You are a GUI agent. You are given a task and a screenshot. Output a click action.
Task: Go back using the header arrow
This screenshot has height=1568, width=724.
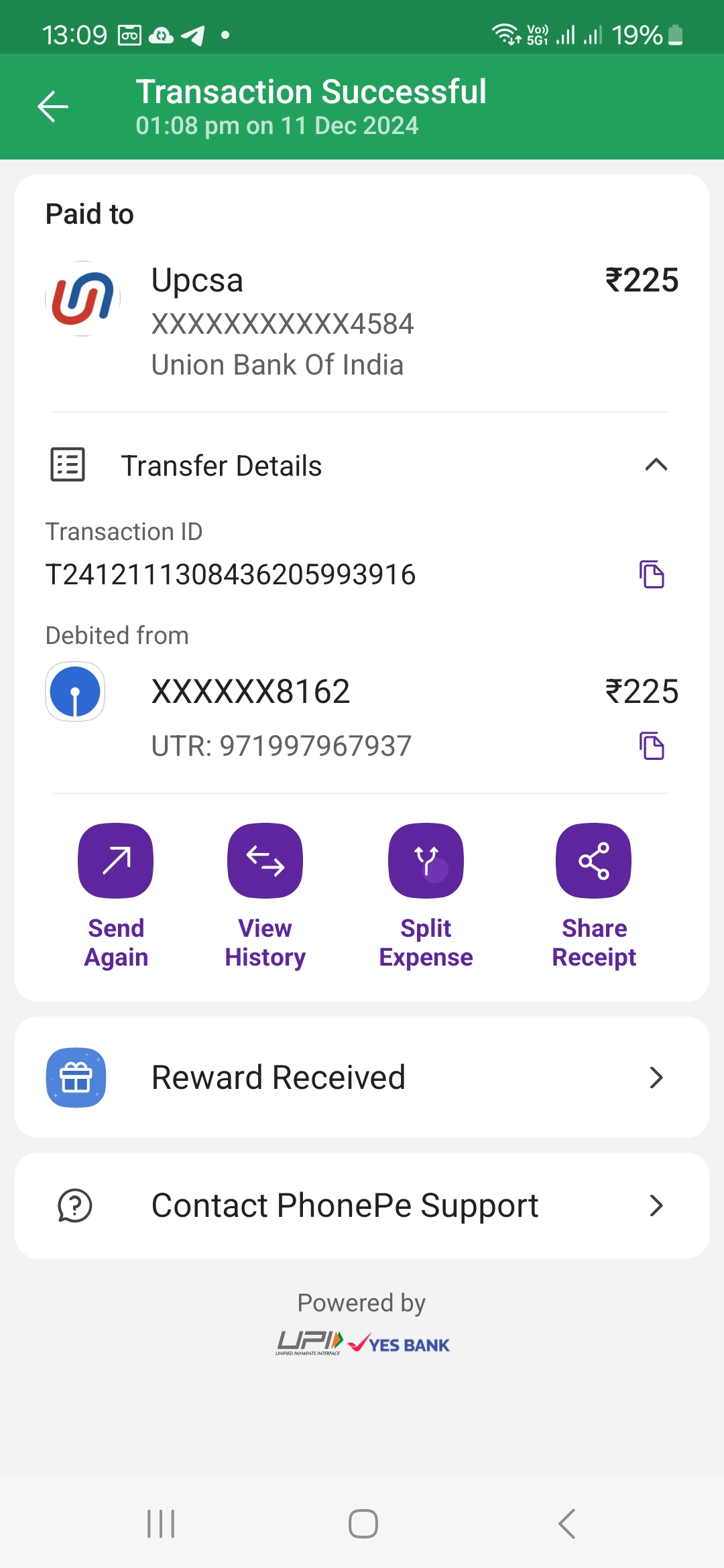coord(53,107)
